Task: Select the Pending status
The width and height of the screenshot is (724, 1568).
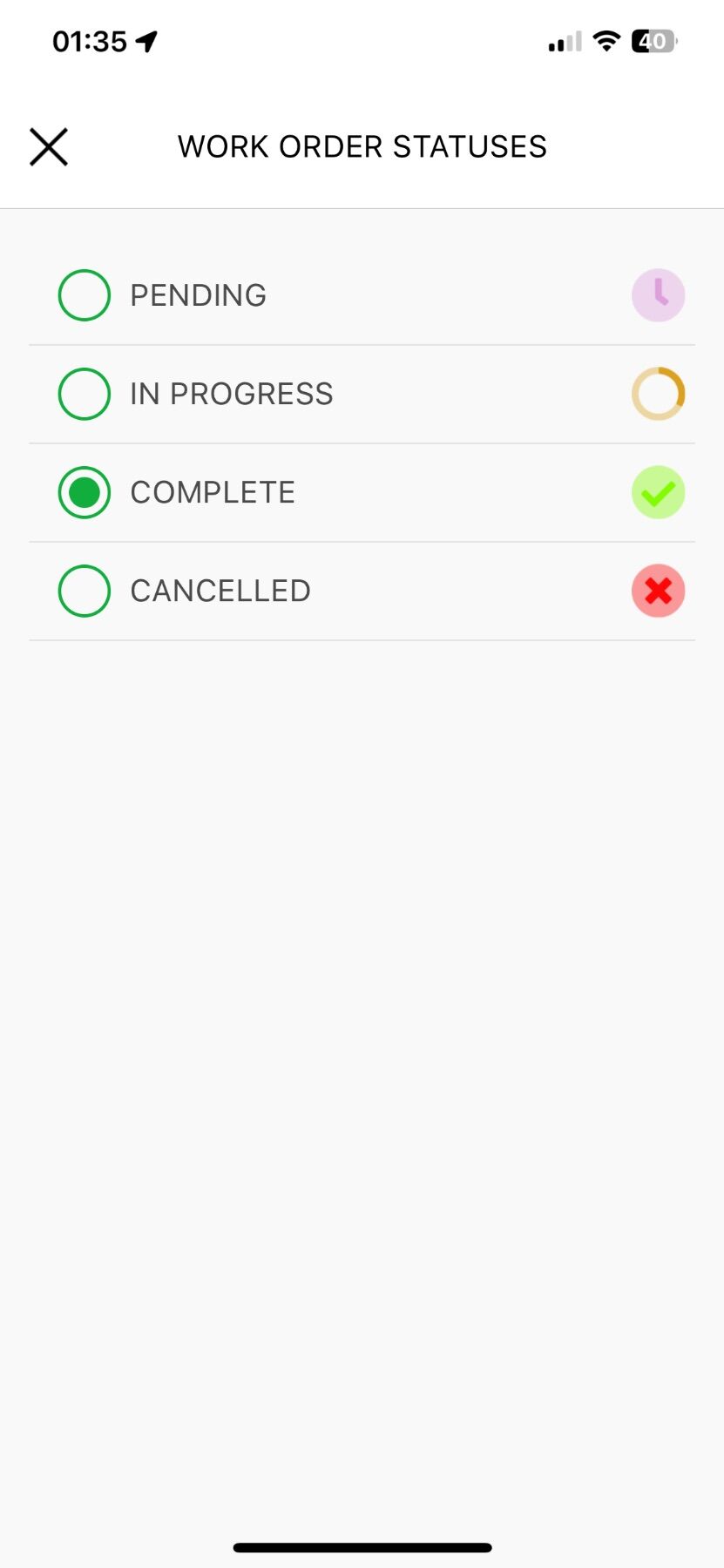Action: [x=85, y=295]
